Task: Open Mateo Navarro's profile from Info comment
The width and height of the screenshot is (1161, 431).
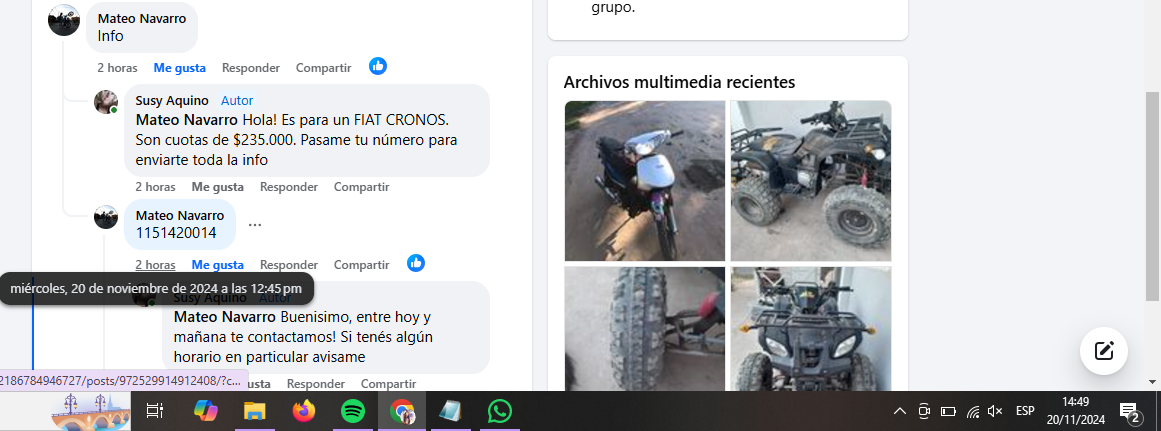Action: click(x=144, y=18)
